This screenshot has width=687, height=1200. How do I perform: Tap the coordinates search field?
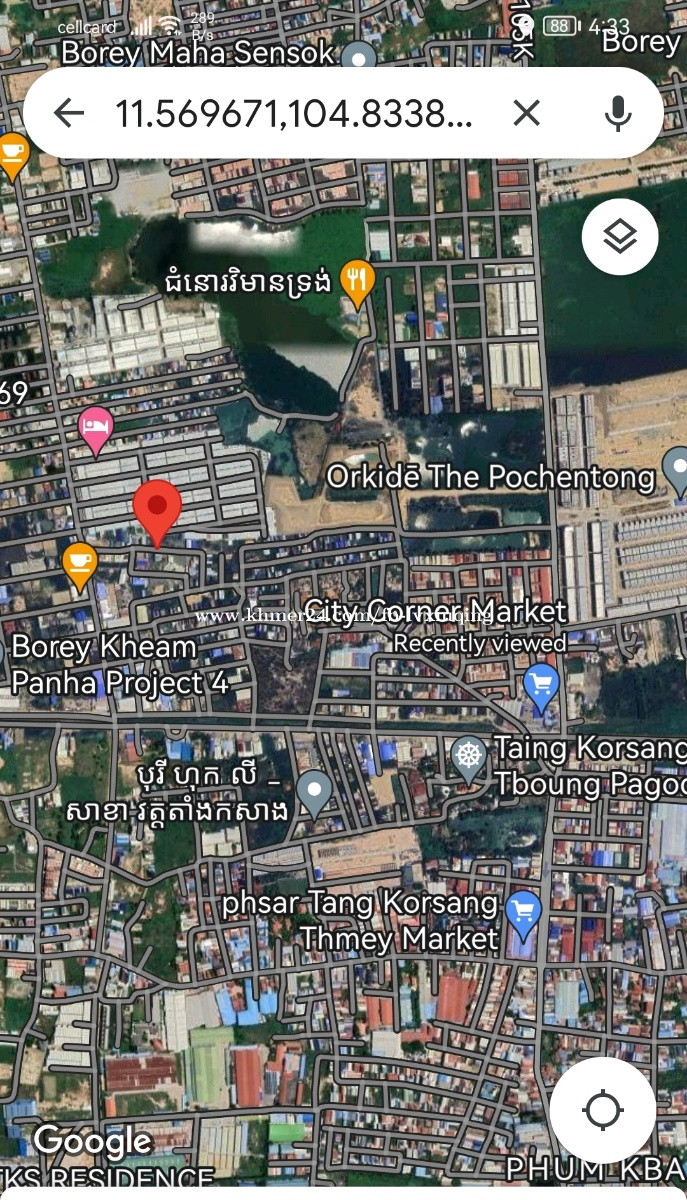pyautogui.click(x=294, y=114)
